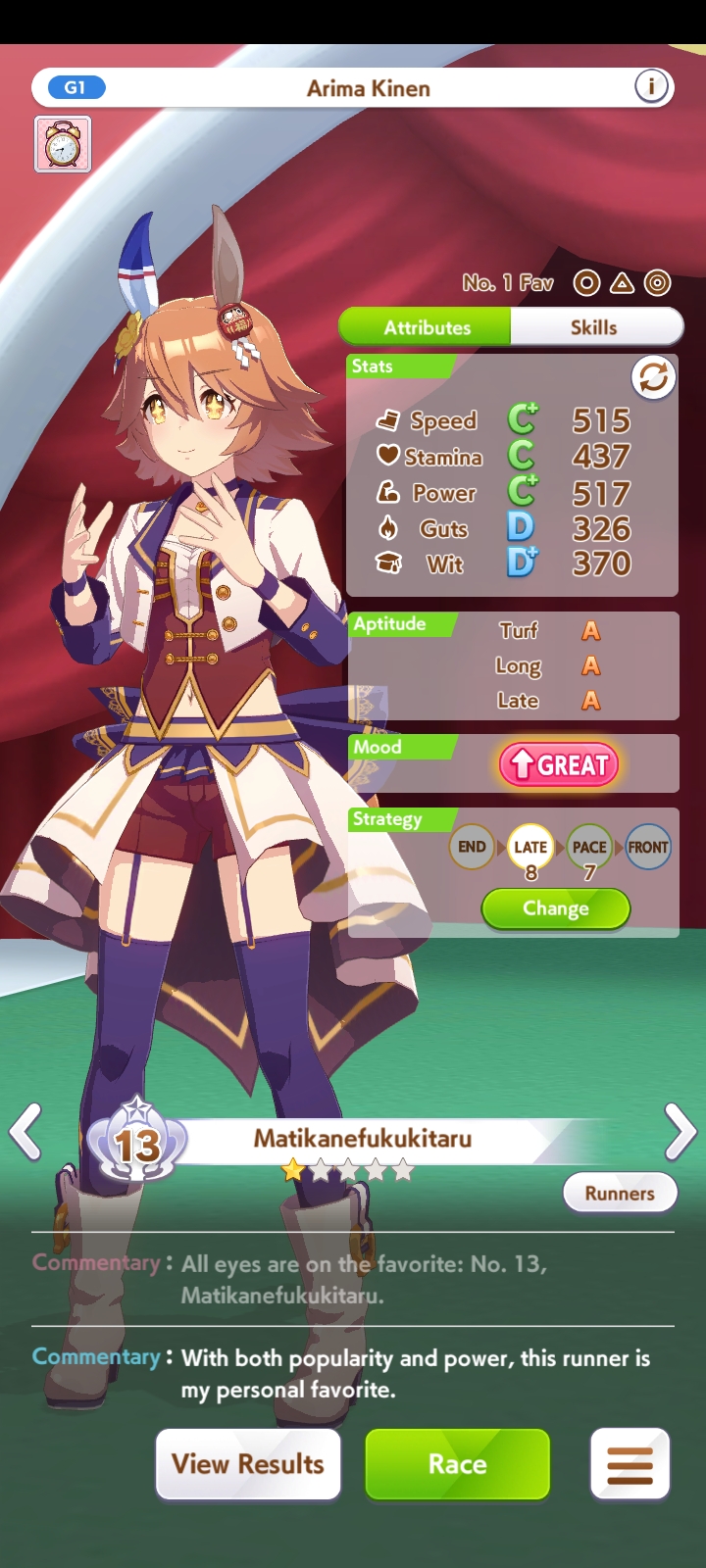706x1568 pixels.
Task: Open the race info icon
Action: 651,87
